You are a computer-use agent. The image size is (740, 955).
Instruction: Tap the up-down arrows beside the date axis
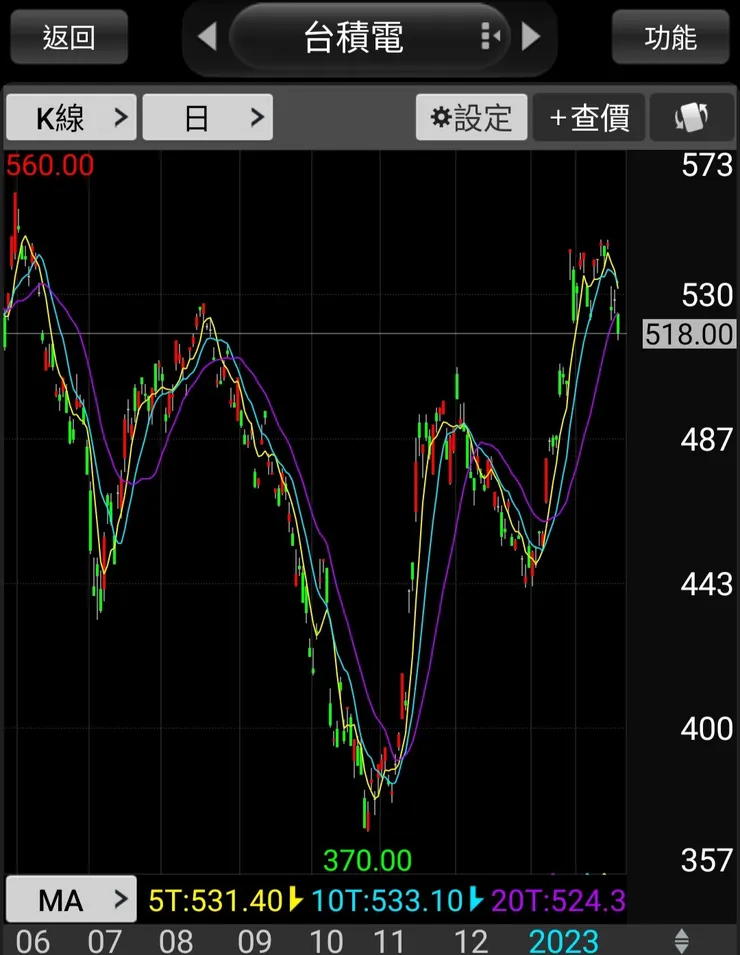[x=682, y=940]
